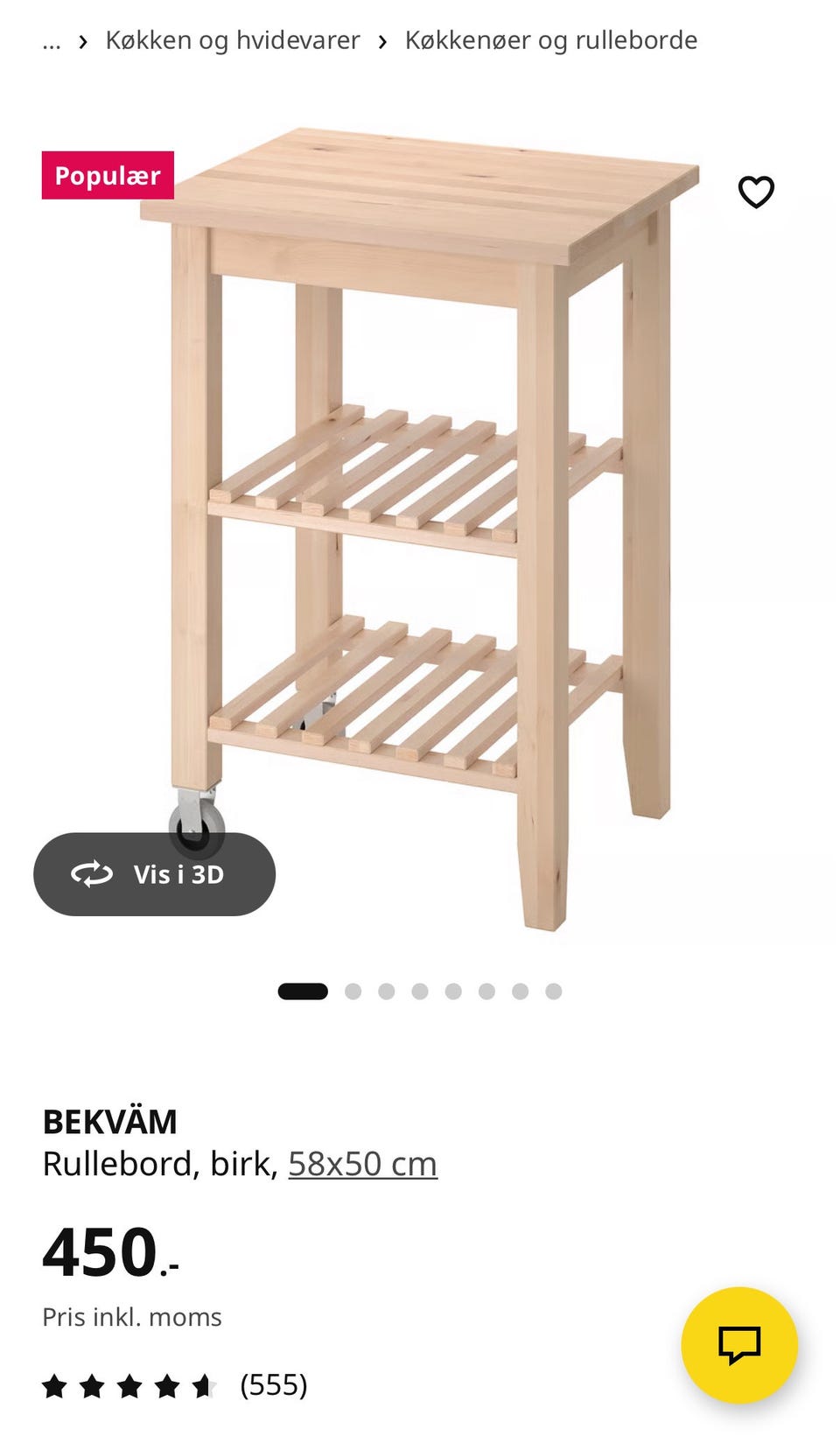The image size is (840, 1436).
Task: Add BEKVÄM to favorites with heart icon
Action: point(756,192)
